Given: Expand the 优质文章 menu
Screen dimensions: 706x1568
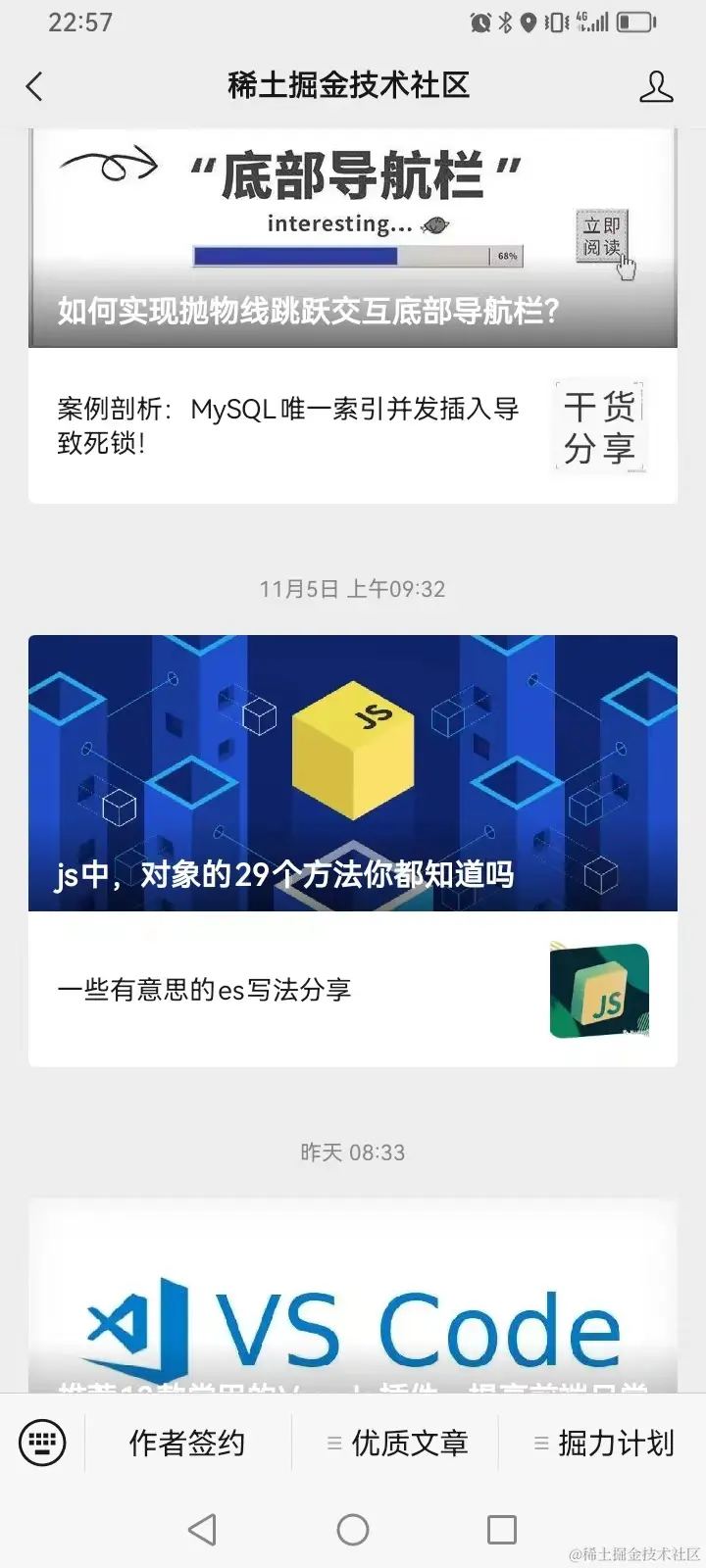Looking at the screenshot, I should click(x=397, y=1443).
